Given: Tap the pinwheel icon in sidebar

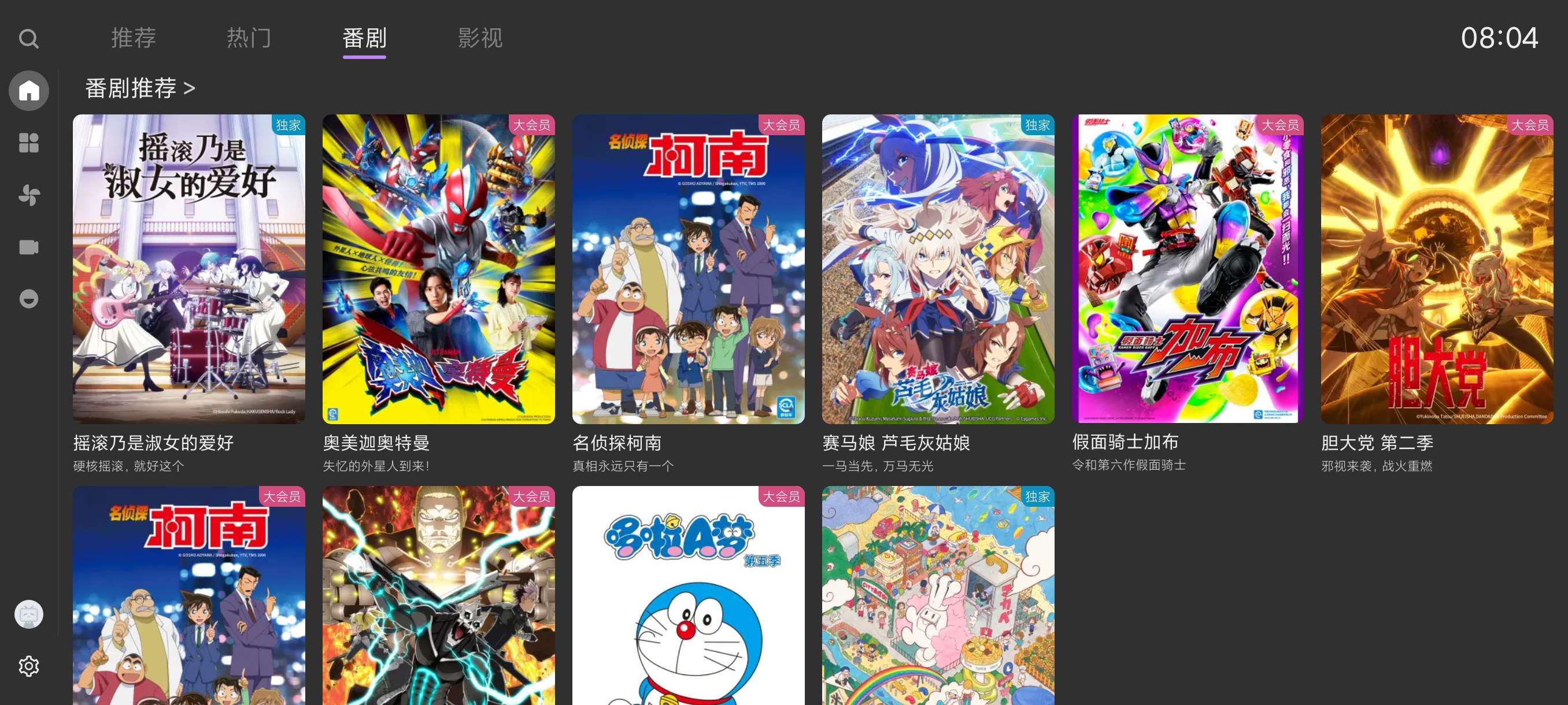Looking at the screenshot, I should coord(28,195).
